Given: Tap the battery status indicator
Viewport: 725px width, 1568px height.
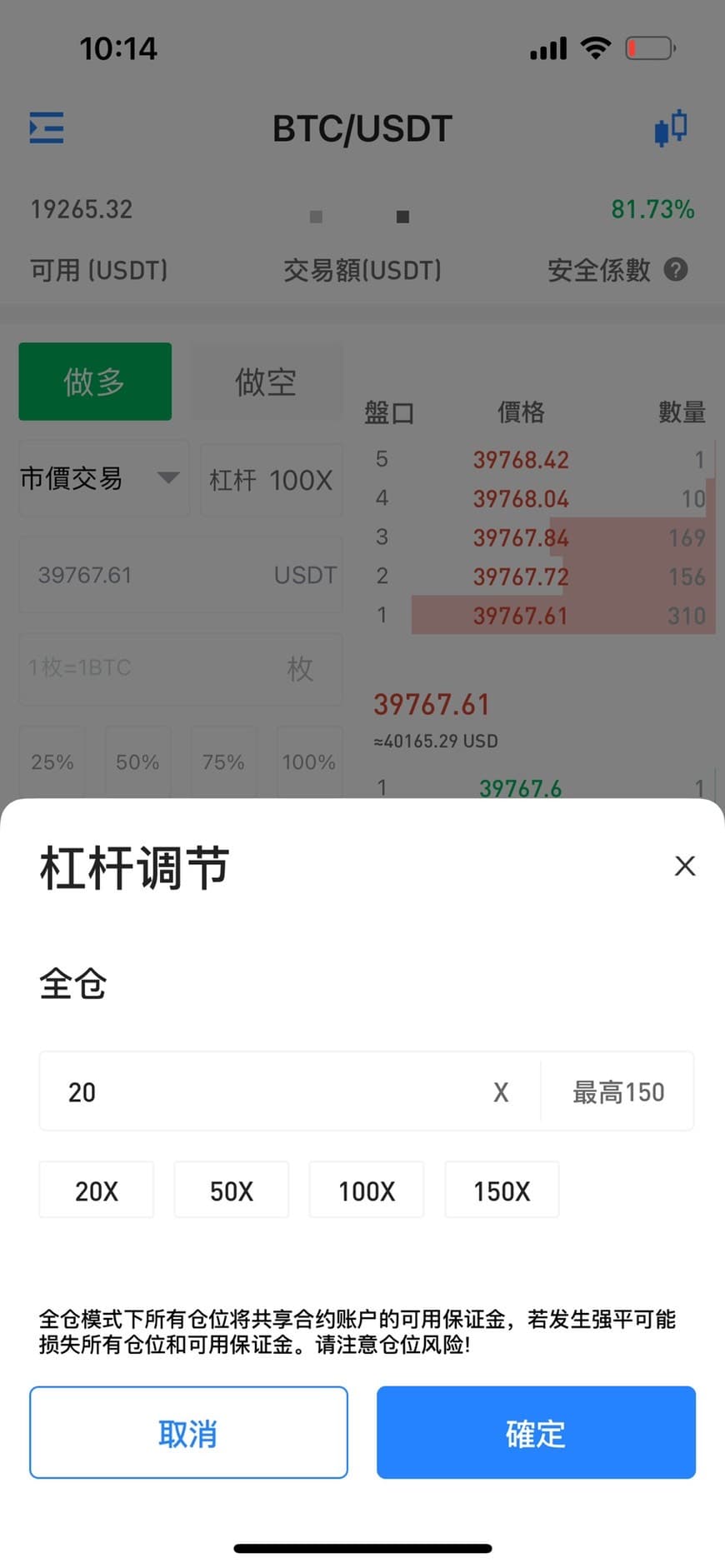Looking at the screenshot, I should 651,48.
